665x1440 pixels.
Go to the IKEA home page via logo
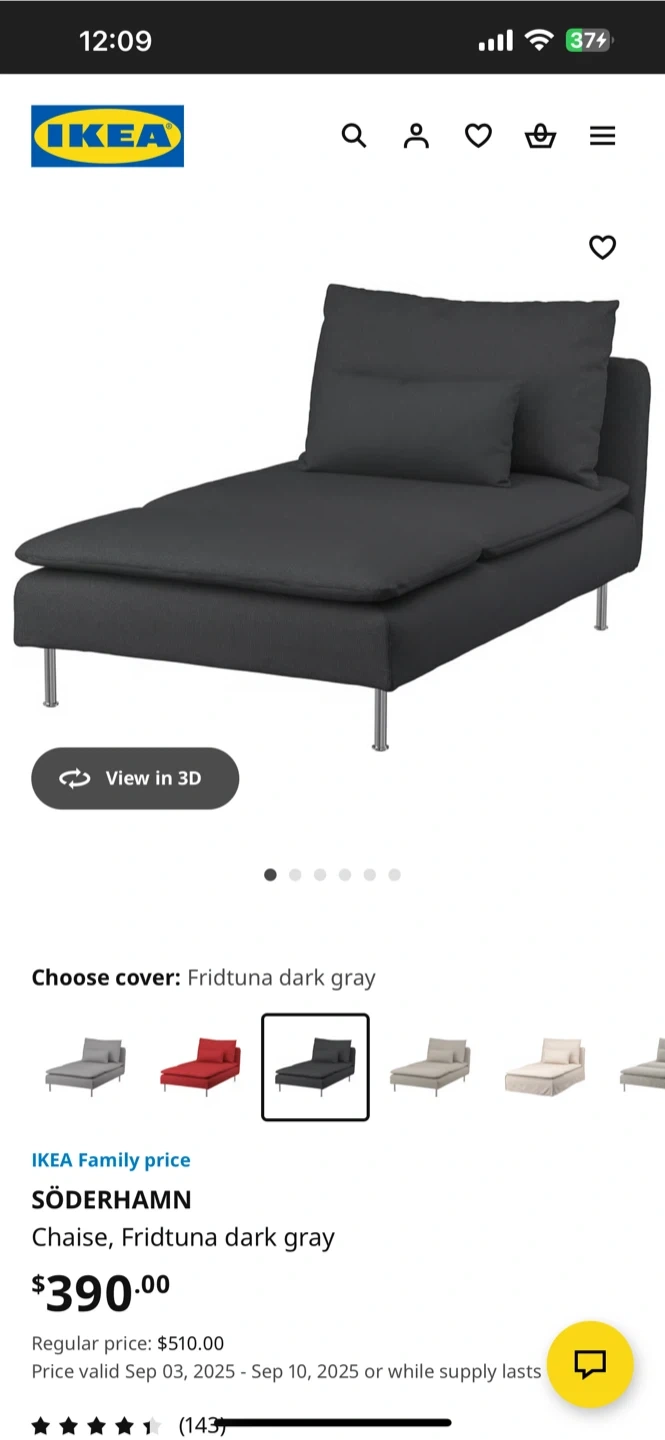107,136
